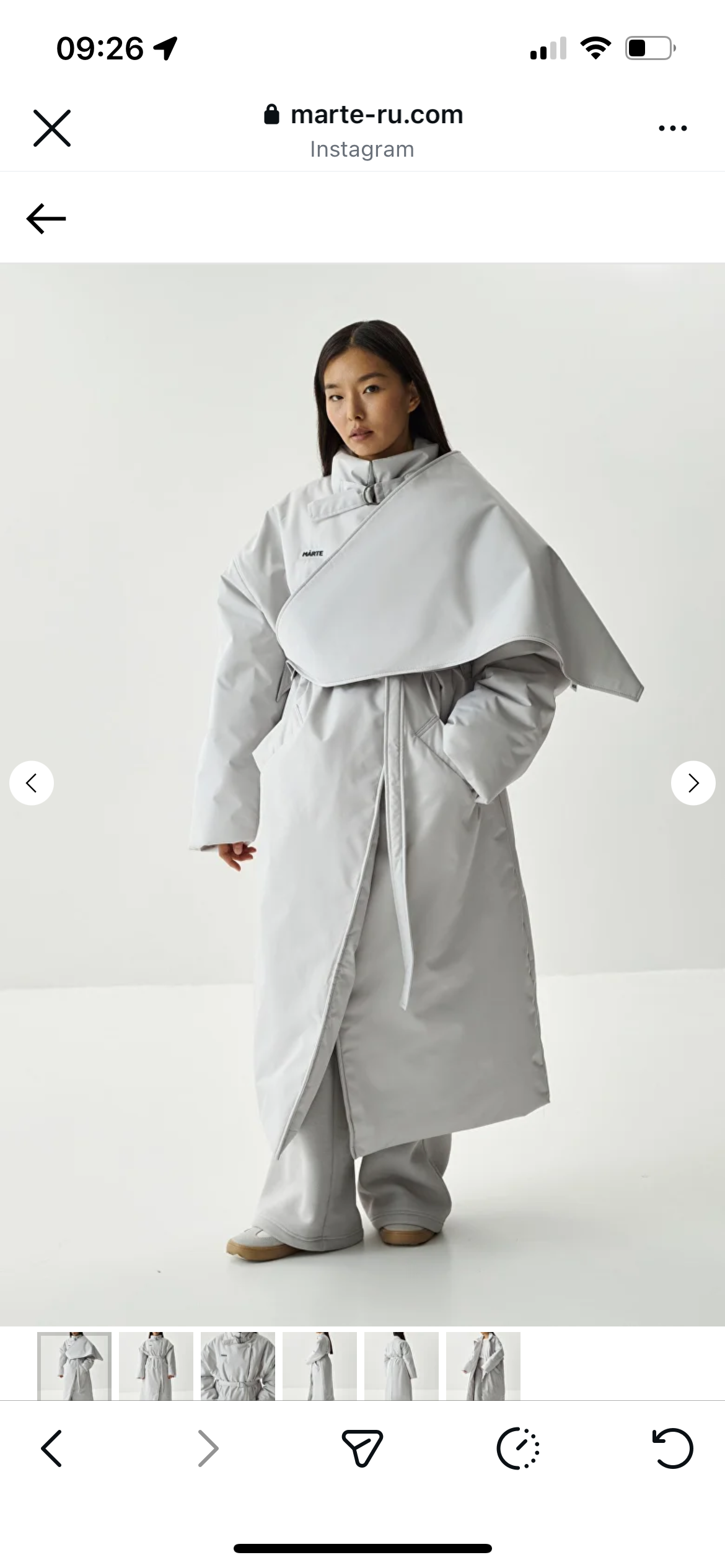Select the fifth back-view thumbnail
This screenshot has width=725, height=1568.
[402, 1365]
